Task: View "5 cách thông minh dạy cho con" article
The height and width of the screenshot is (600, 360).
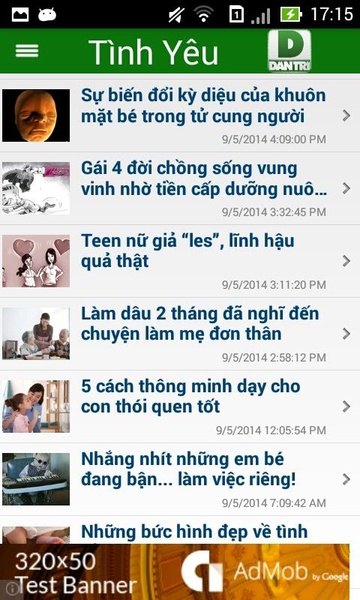Action: pos(180,406)
